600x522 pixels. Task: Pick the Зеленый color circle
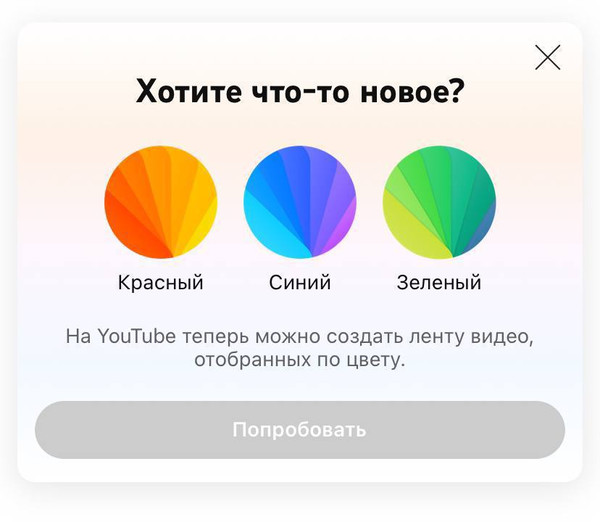(439, 203)
